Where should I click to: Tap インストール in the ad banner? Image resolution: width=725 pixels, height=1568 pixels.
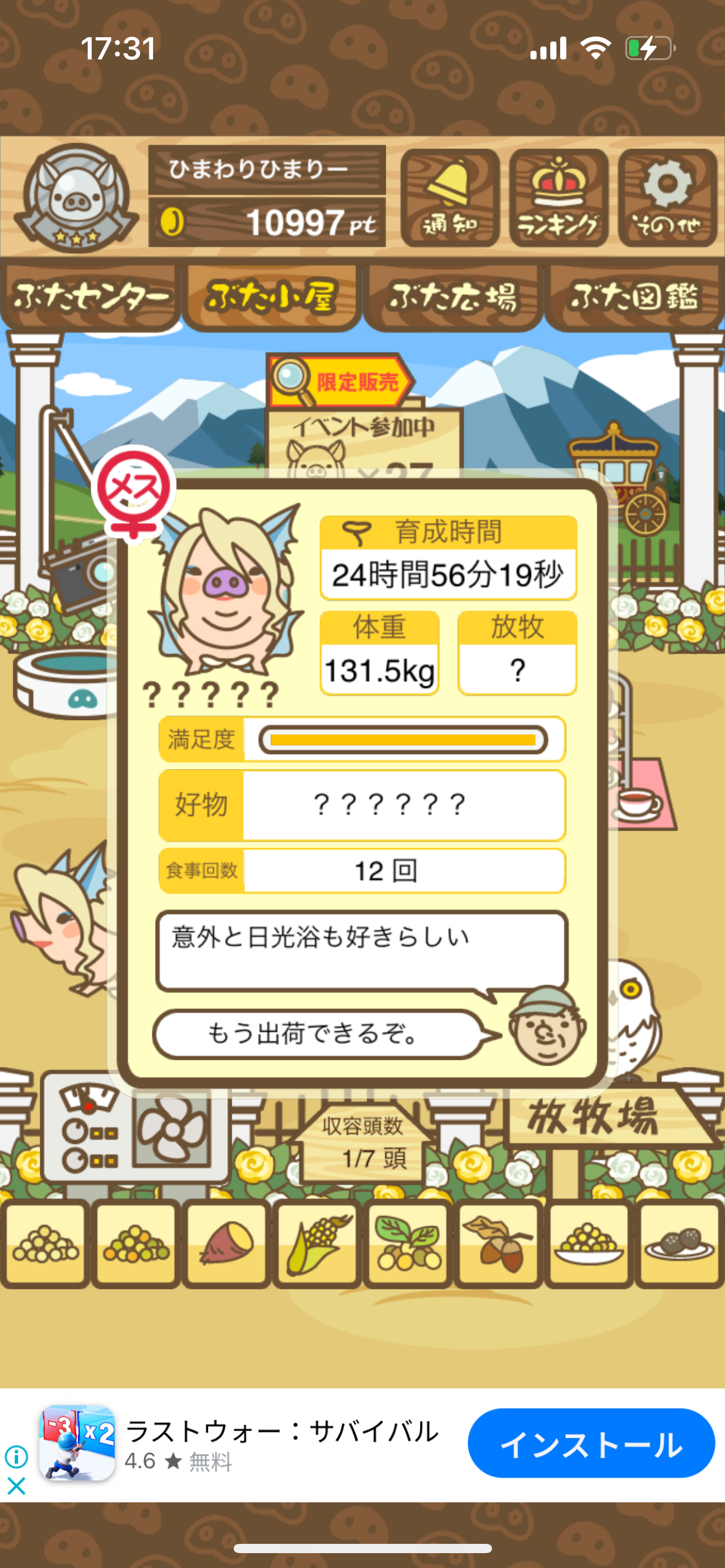[x=591, y=1443]
